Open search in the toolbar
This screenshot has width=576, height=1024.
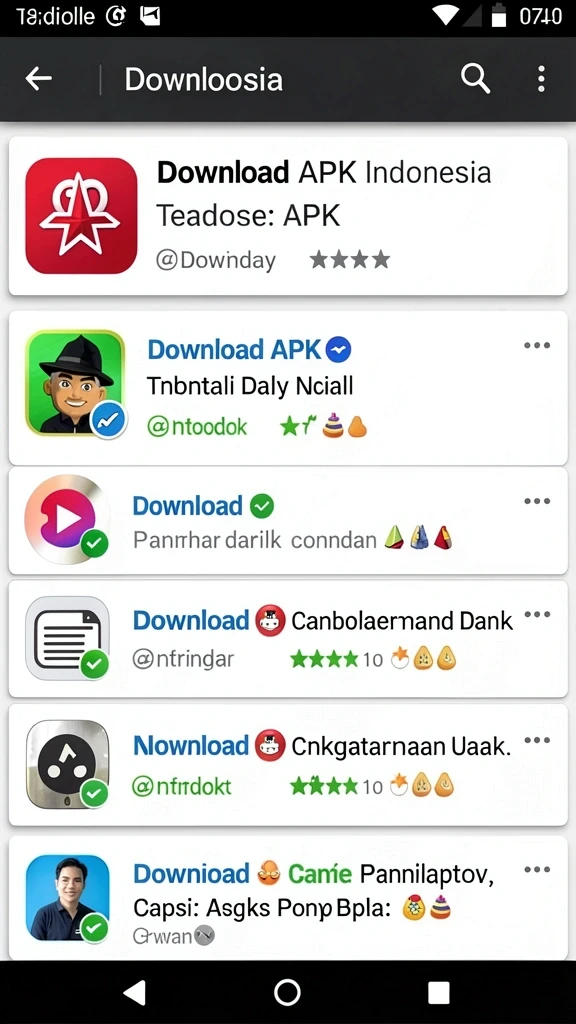[x=475, y=79]
